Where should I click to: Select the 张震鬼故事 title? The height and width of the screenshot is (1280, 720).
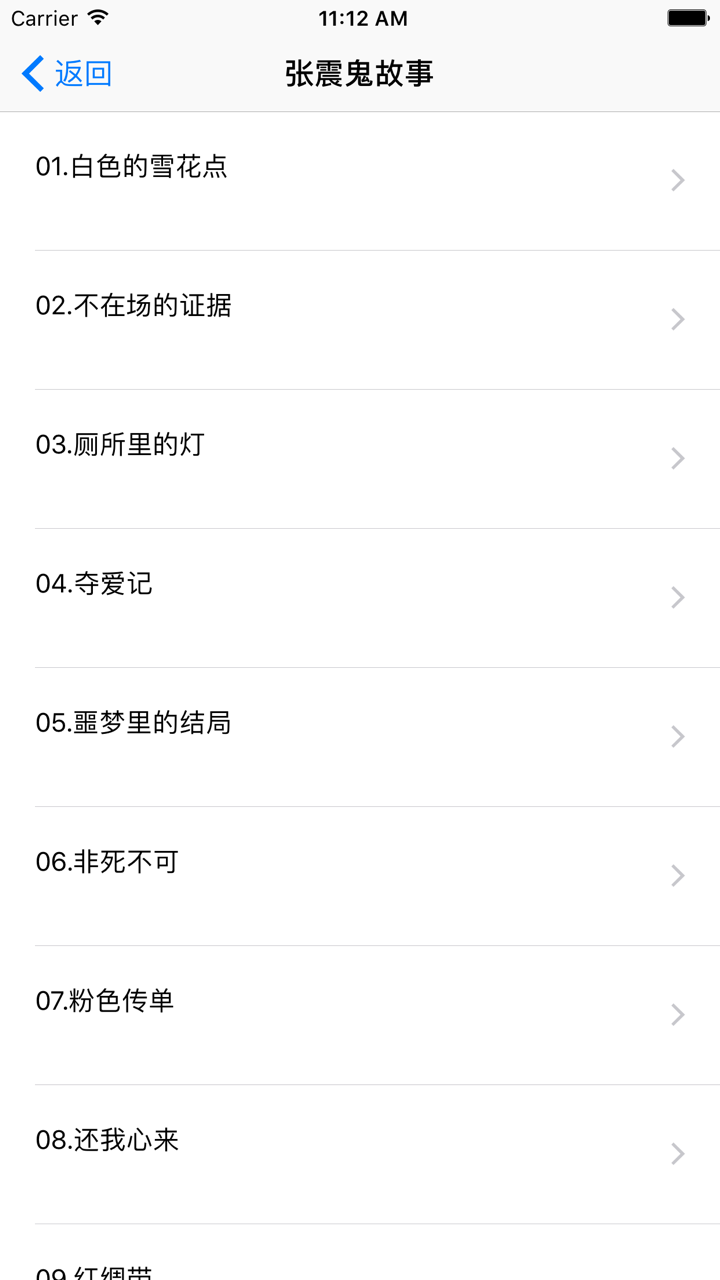pos(360,74)
